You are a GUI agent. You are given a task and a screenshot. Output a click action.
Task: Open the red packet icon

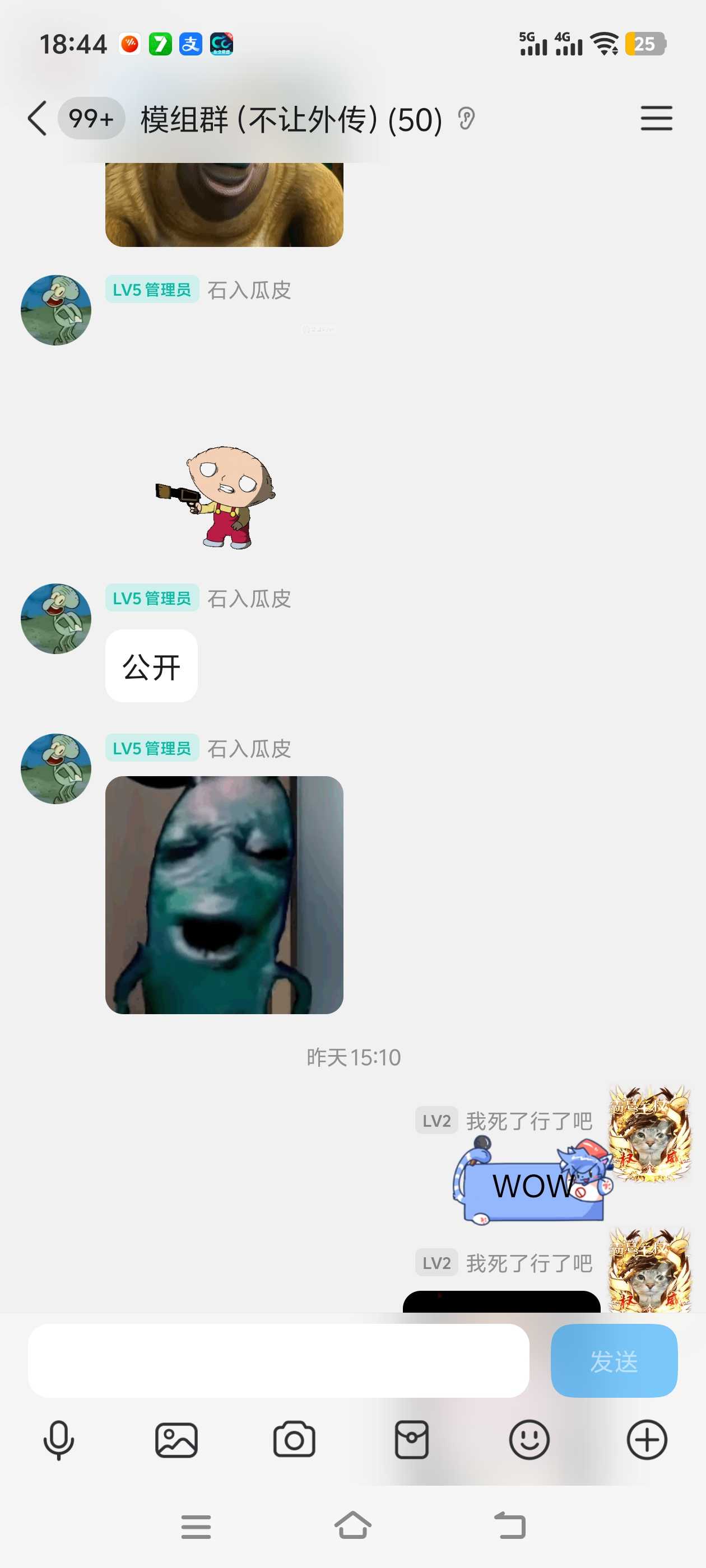click(411, 1440)
